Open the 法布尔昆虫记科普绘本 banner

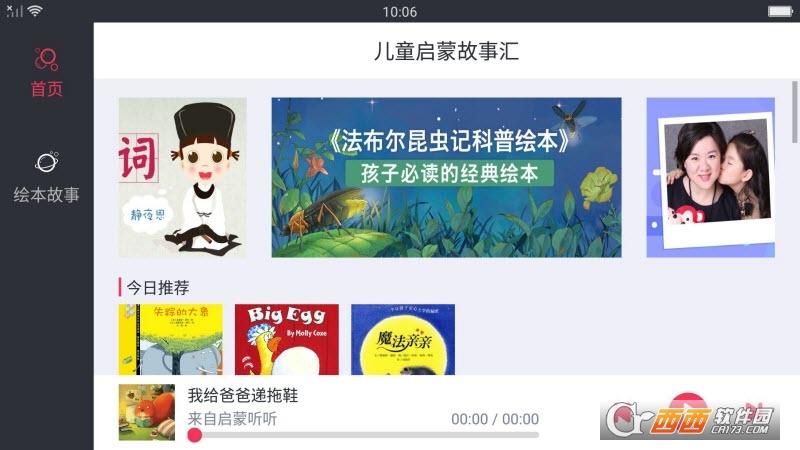coord(446,177)
